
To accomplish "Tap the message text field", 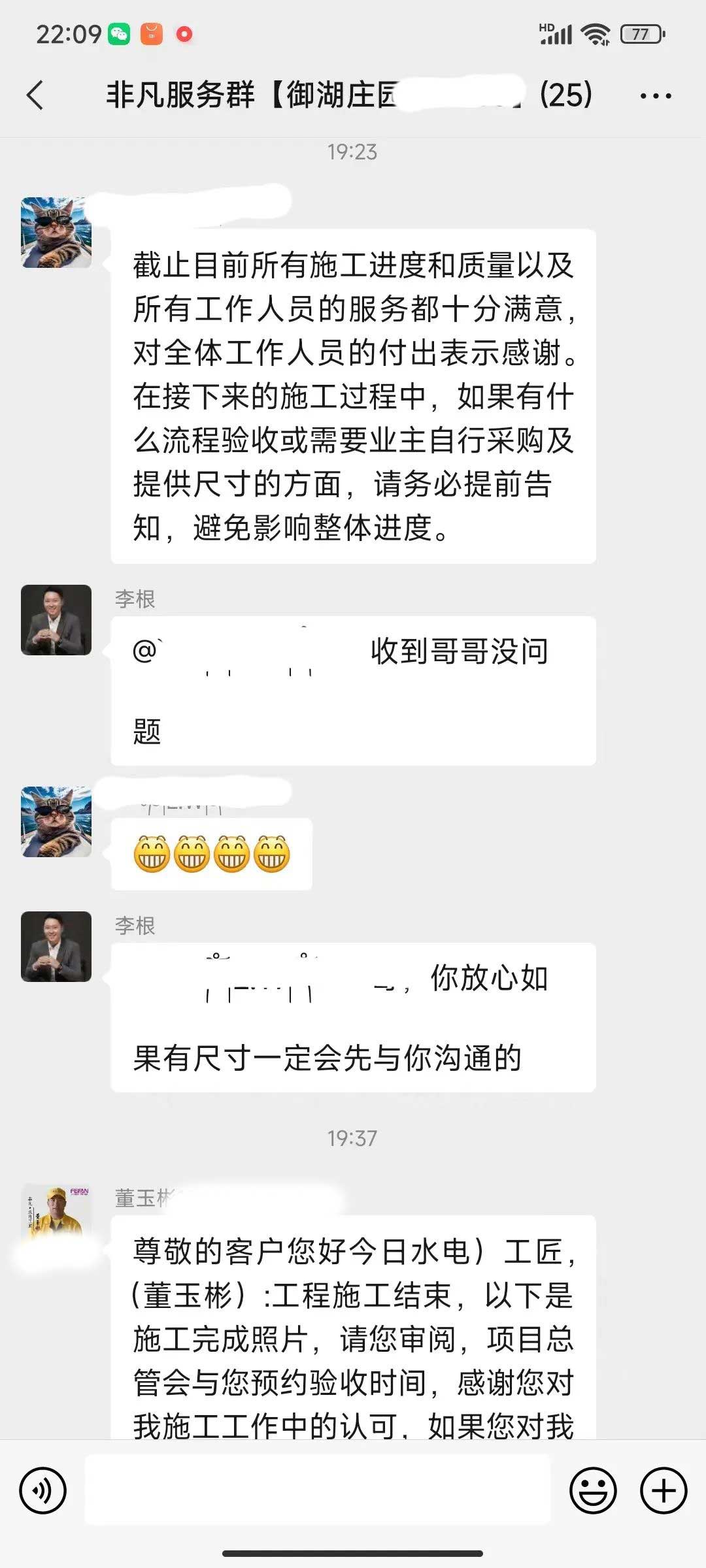I will click(318, 1491).
